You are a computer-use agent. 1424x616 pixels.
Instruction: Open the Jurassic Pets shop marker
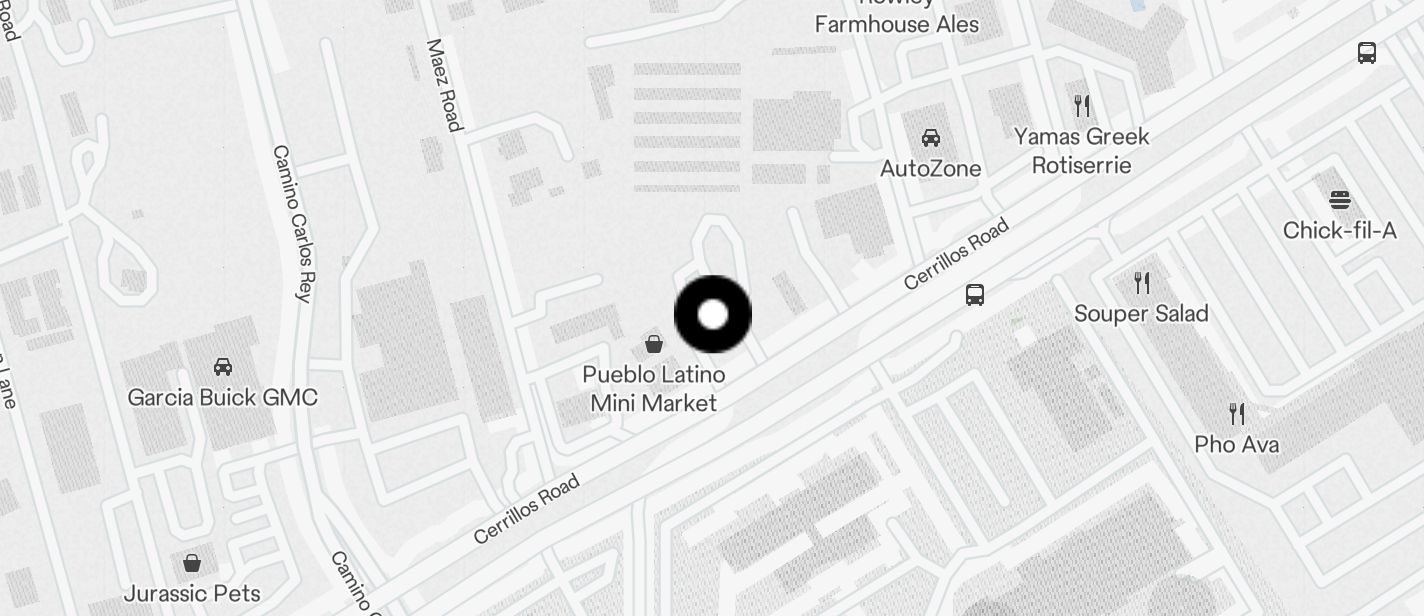tap(192, 563)
